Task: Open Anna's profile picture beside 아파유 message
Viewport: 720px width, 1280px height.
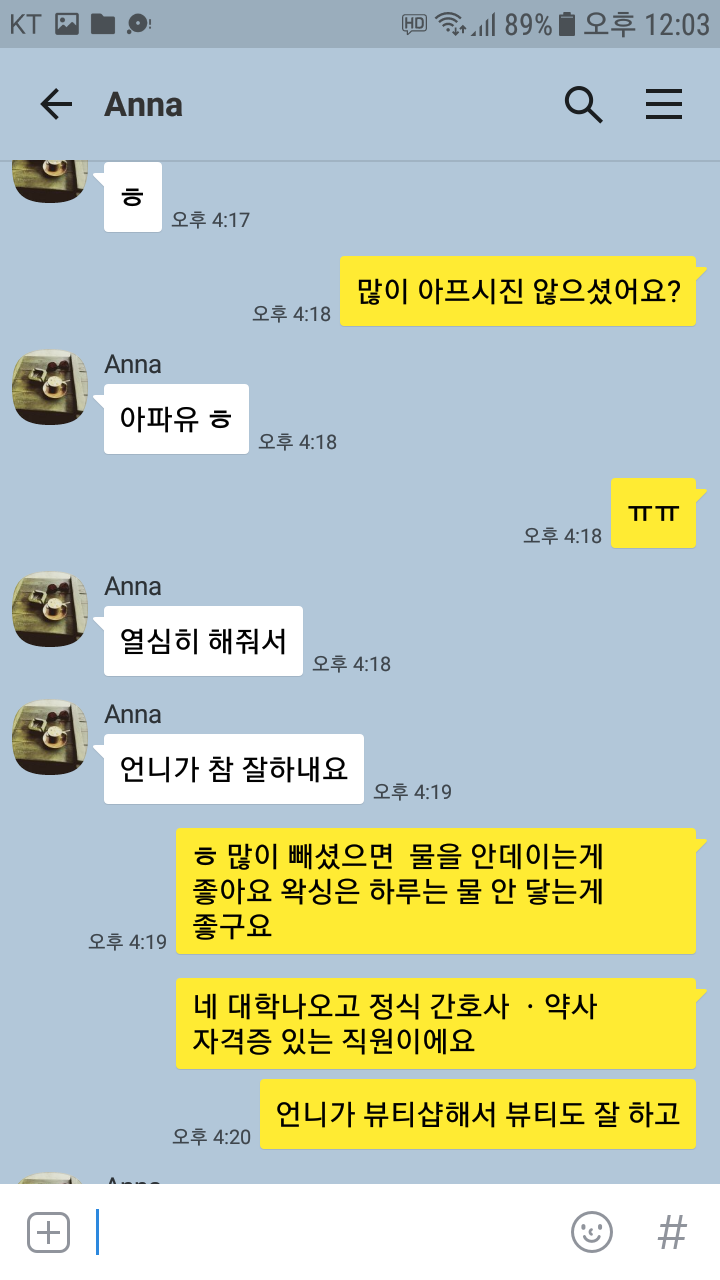Action: (x=50, y=388)
